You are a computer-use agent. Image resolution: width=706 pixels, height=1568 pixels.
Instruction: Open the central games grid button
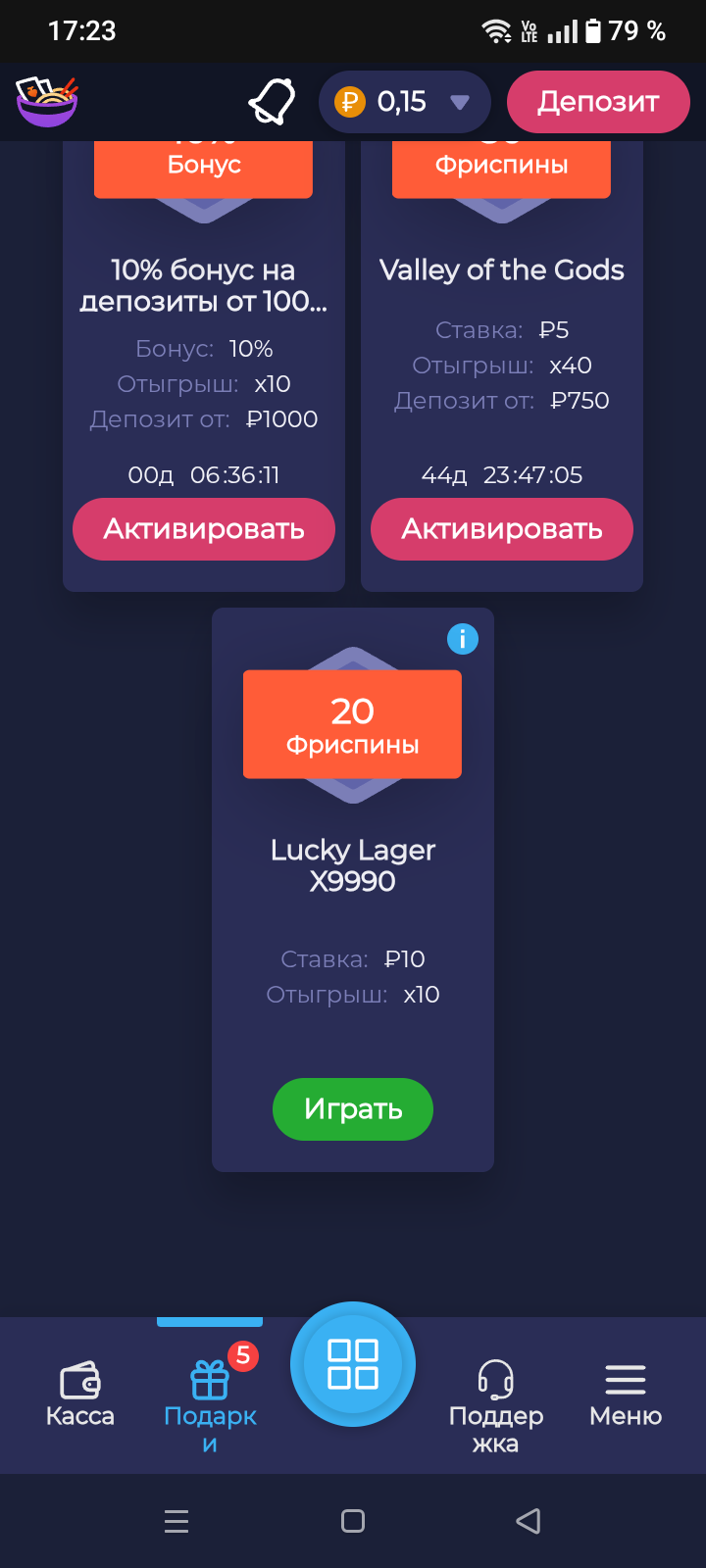pos(353,1364)
